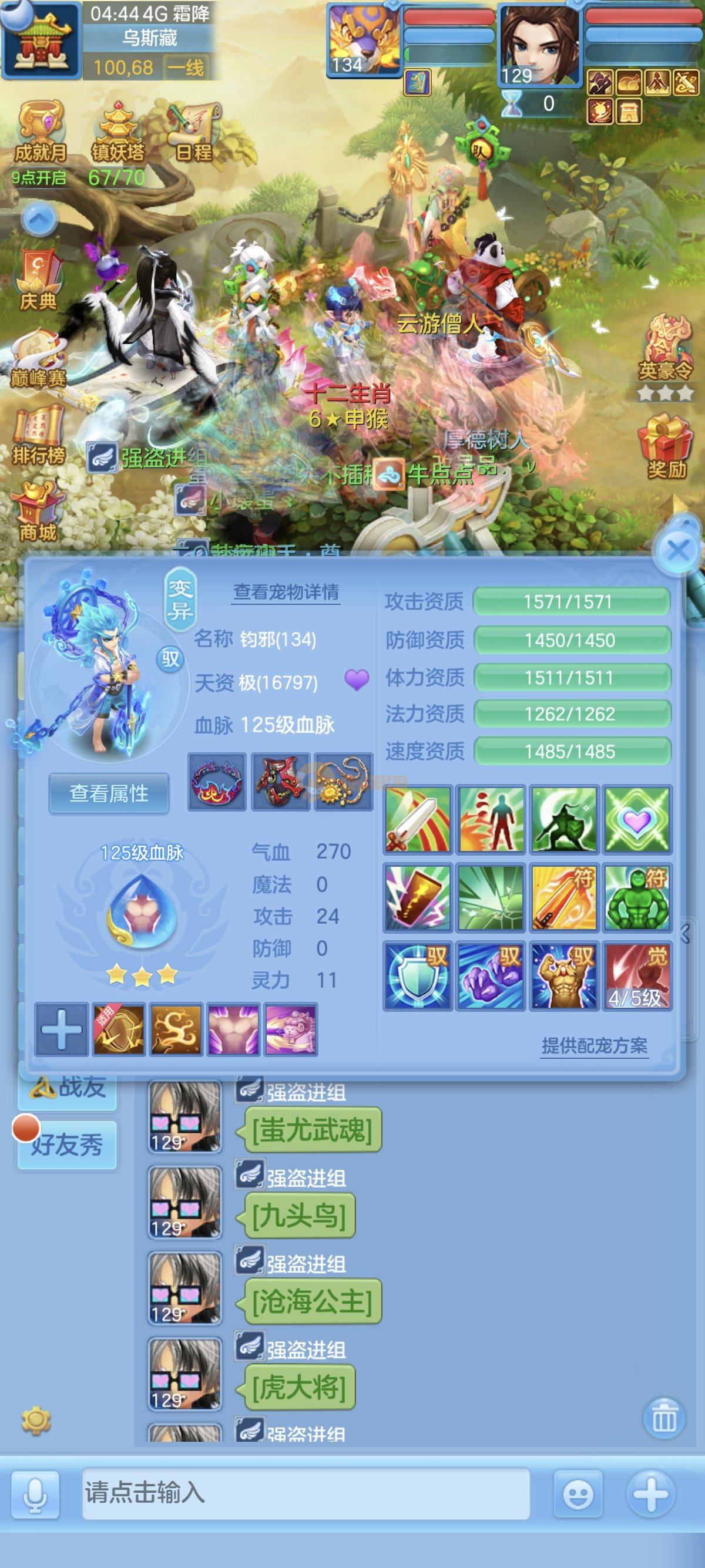
Task: Open 提供配宠方案 link
Action: click(594, 1046)
